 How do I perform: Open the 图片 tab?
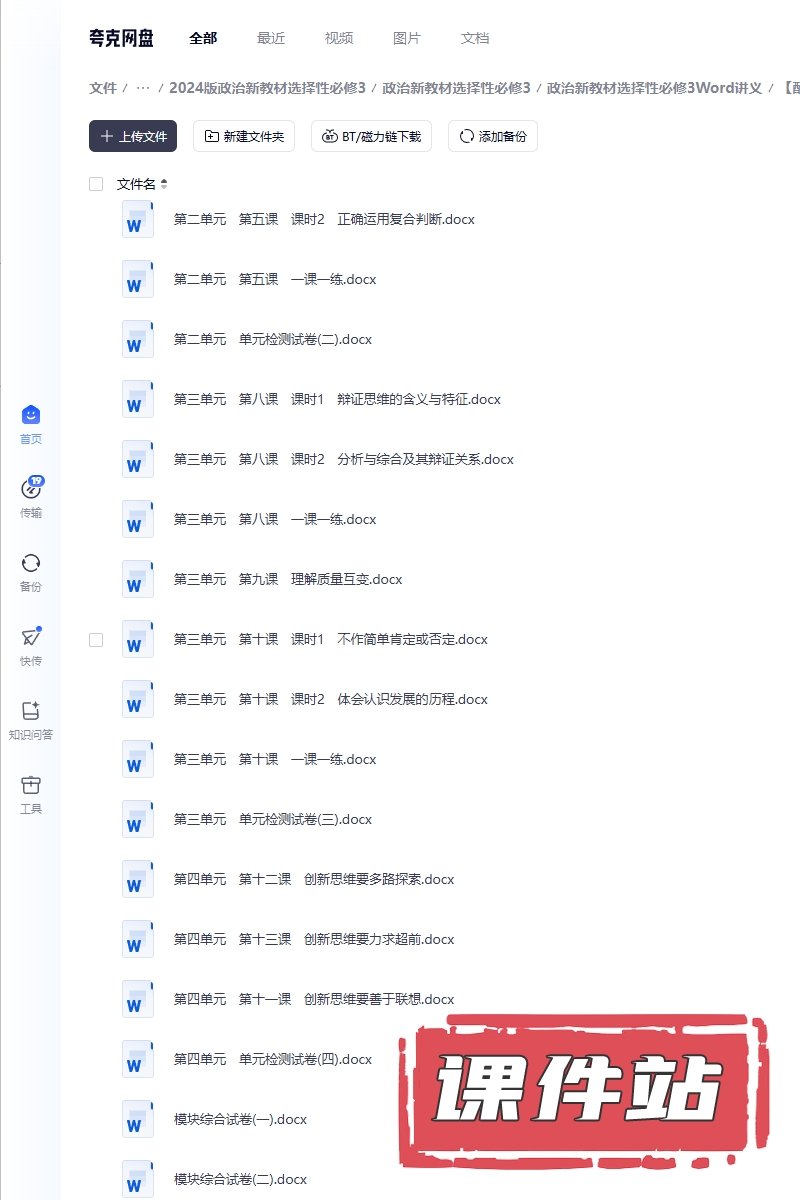click(407, 38)
